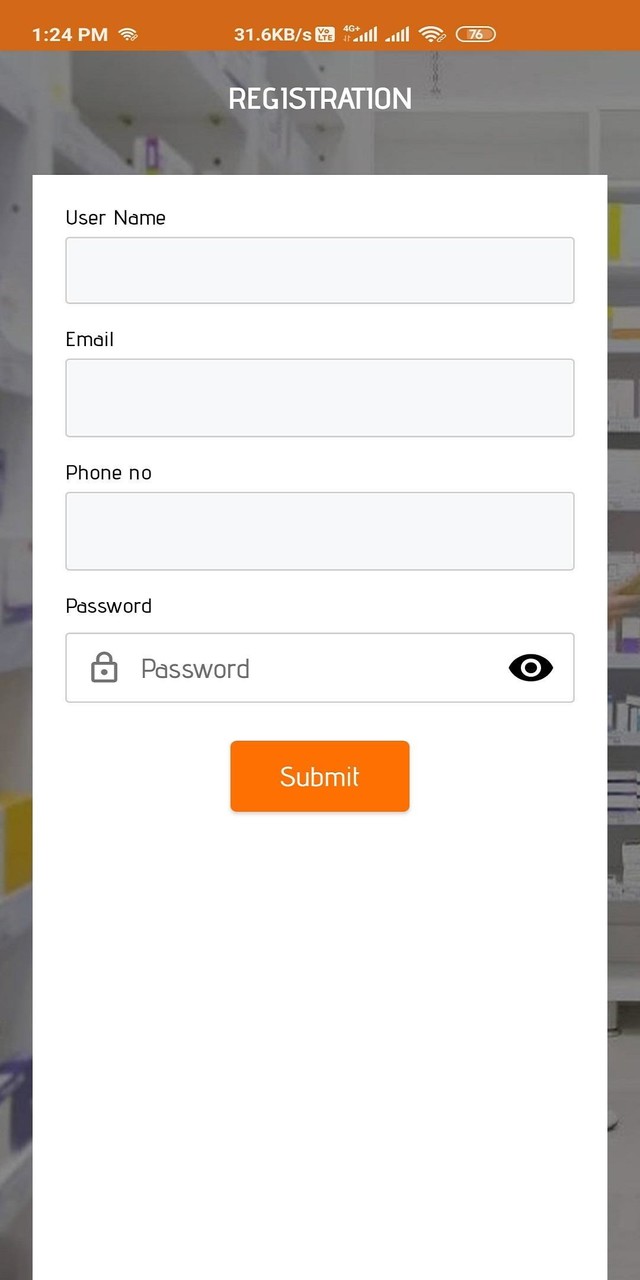Select the Phone no field
The height and width of the screenshot is (1280, 640).
pyautogui.click(x=320, y=531)
